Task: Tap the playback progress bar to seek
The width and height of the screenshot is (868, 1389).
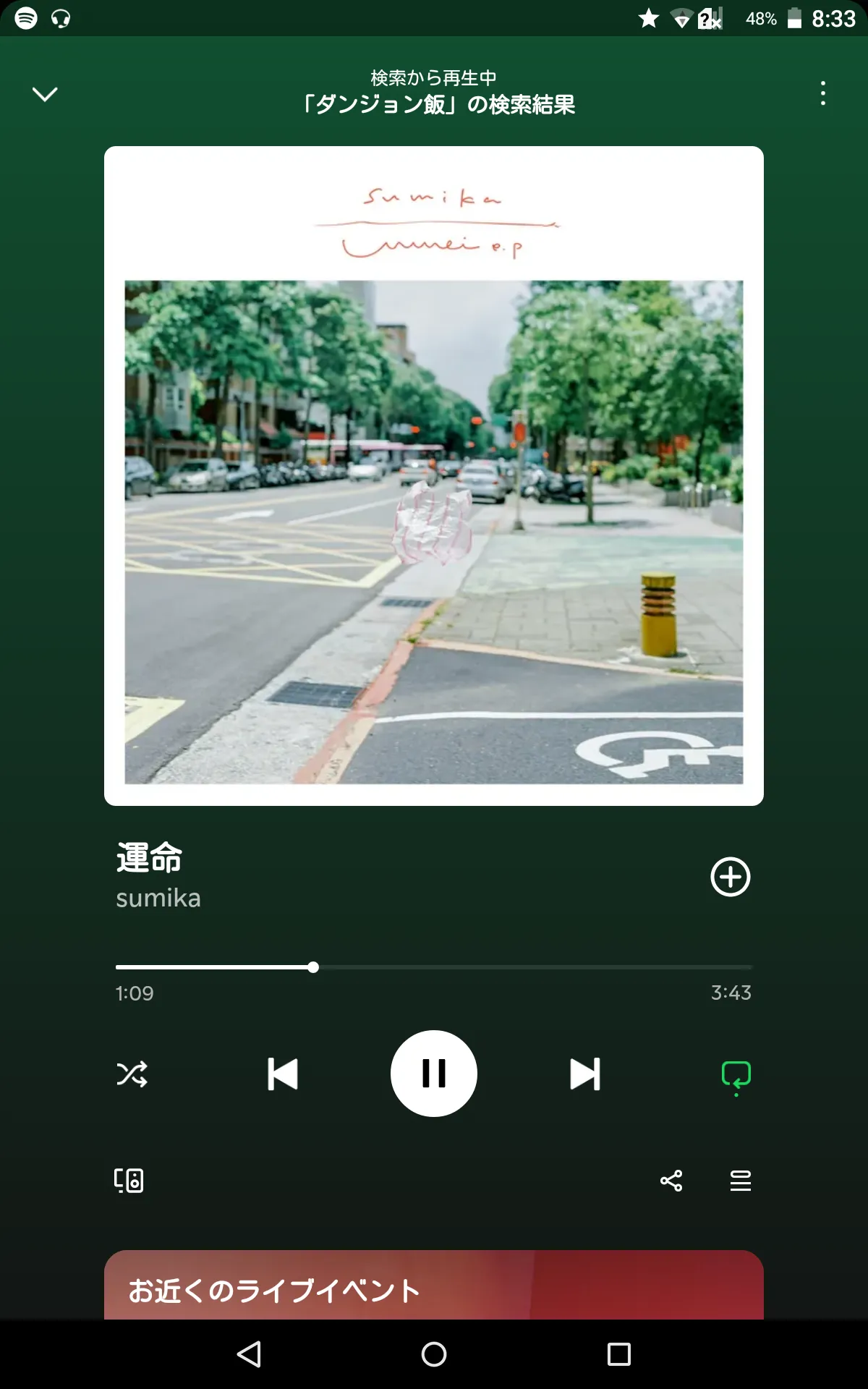Action: click(x=434, y=967)
